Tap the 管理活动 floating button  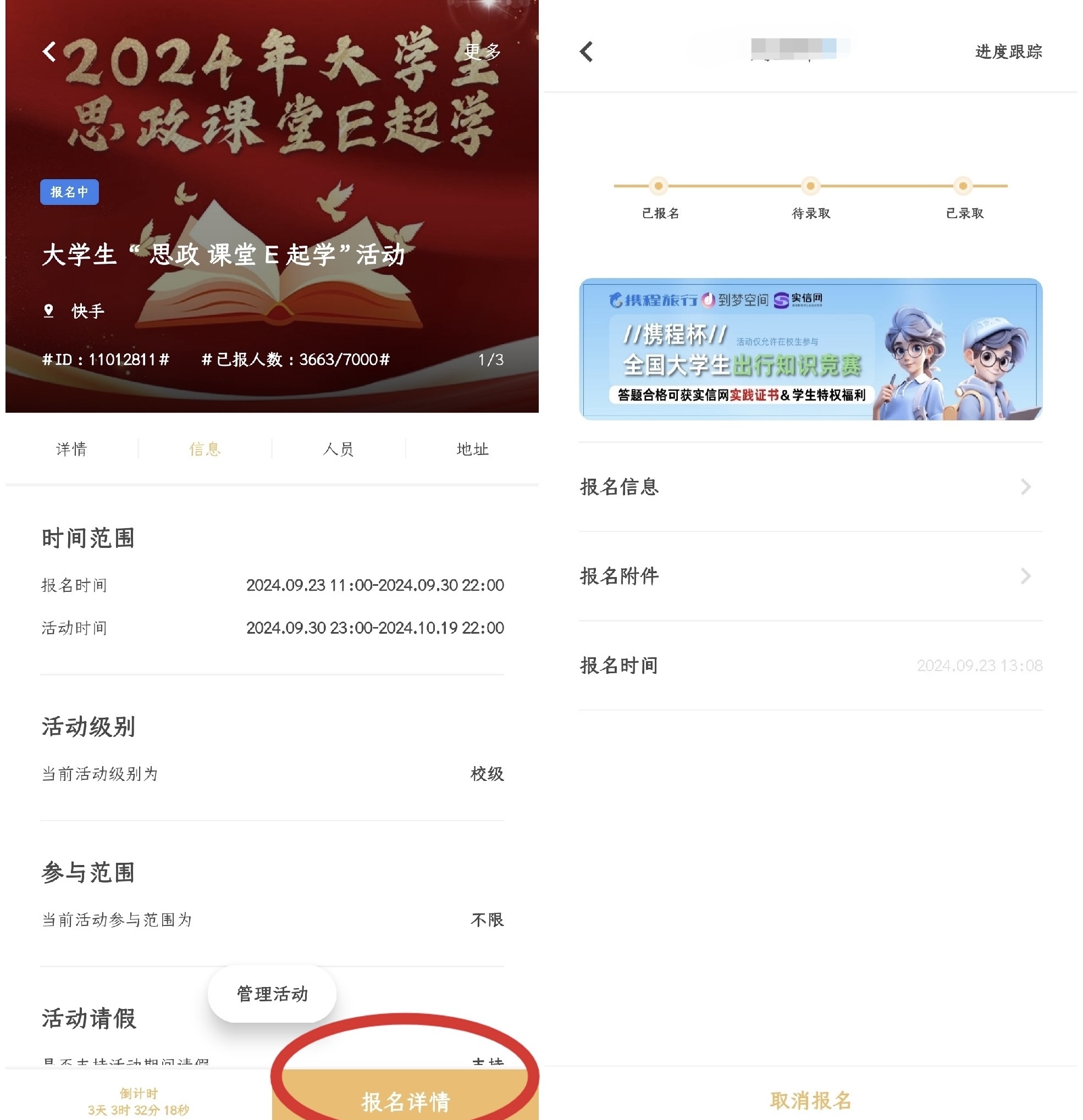272,994
